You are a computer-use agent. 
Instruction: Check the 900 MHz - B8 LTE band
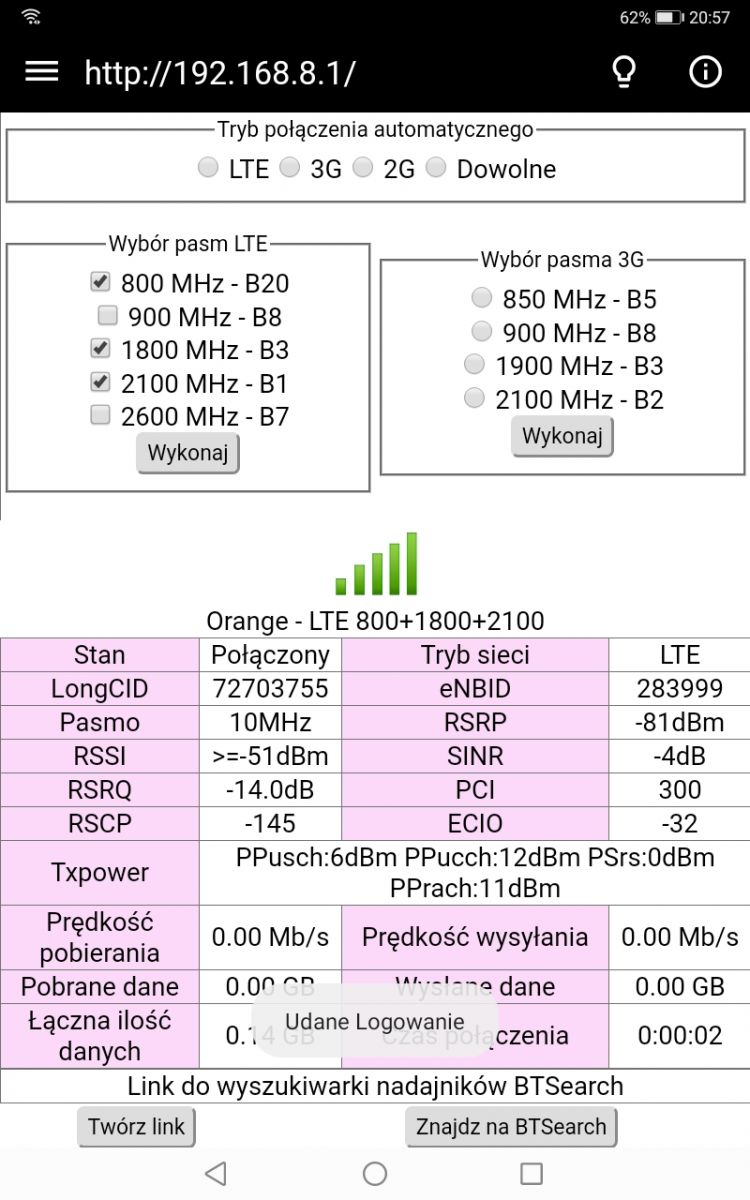point(107,316)
